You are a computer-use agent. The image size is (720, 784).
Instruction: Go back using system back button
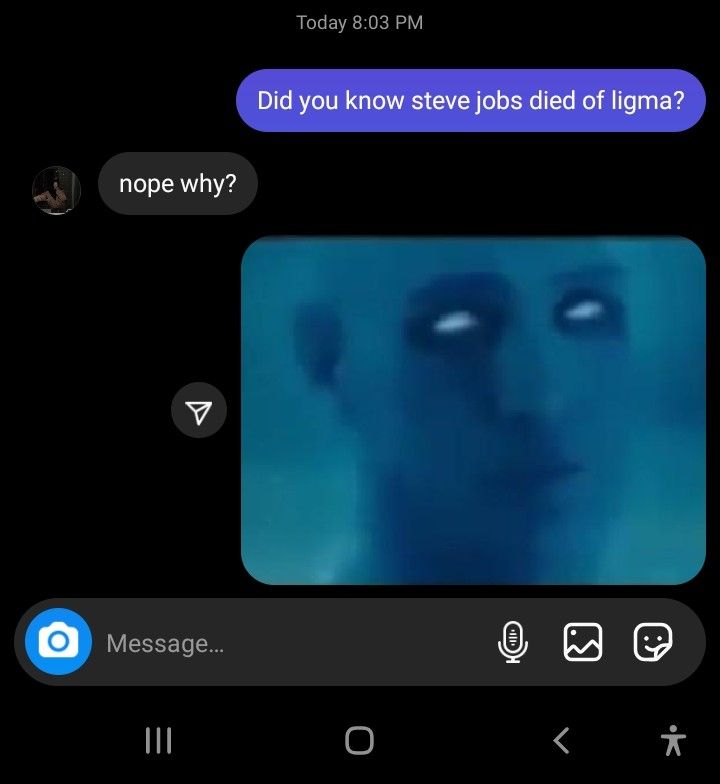coord(562,740)
